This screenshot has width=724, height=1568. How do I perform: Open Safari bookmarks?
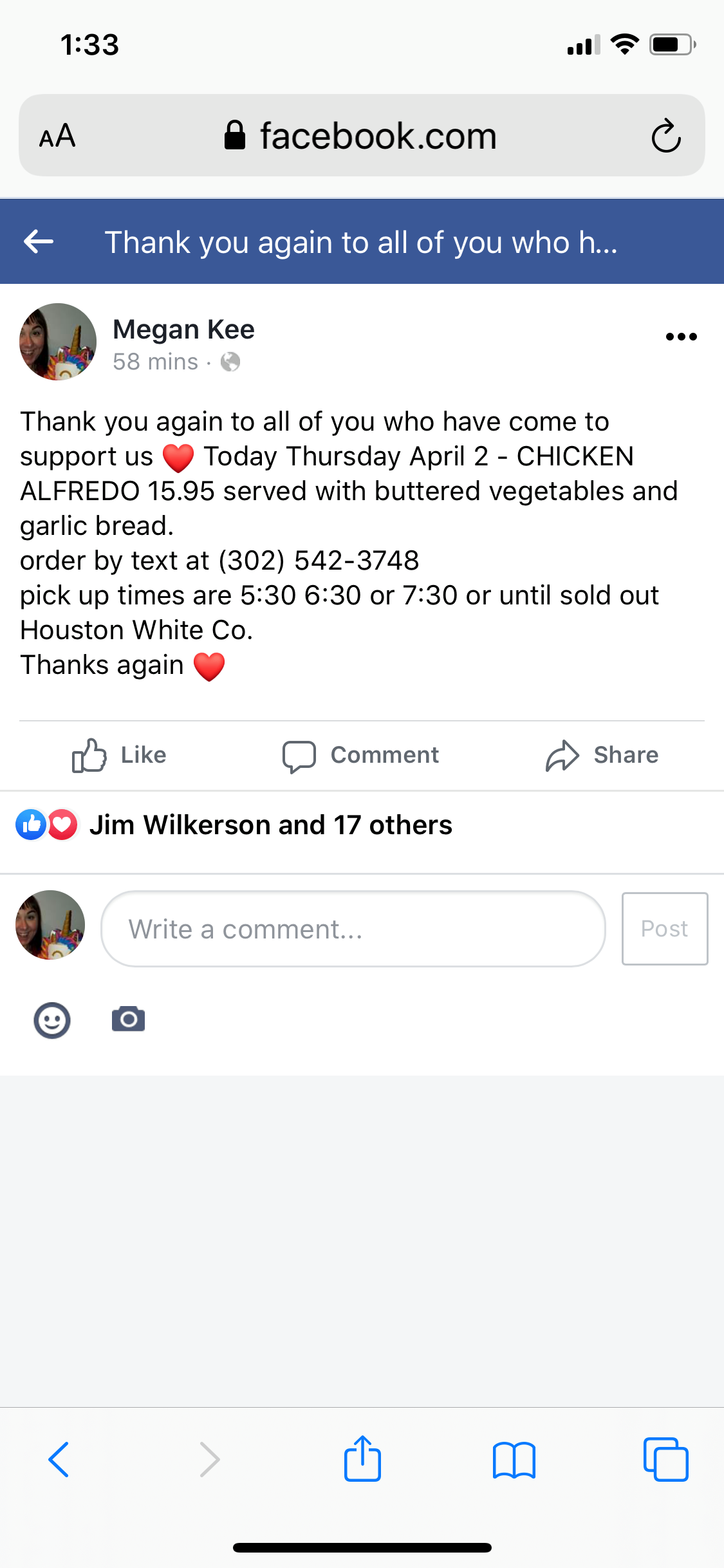pos(514,1459)
